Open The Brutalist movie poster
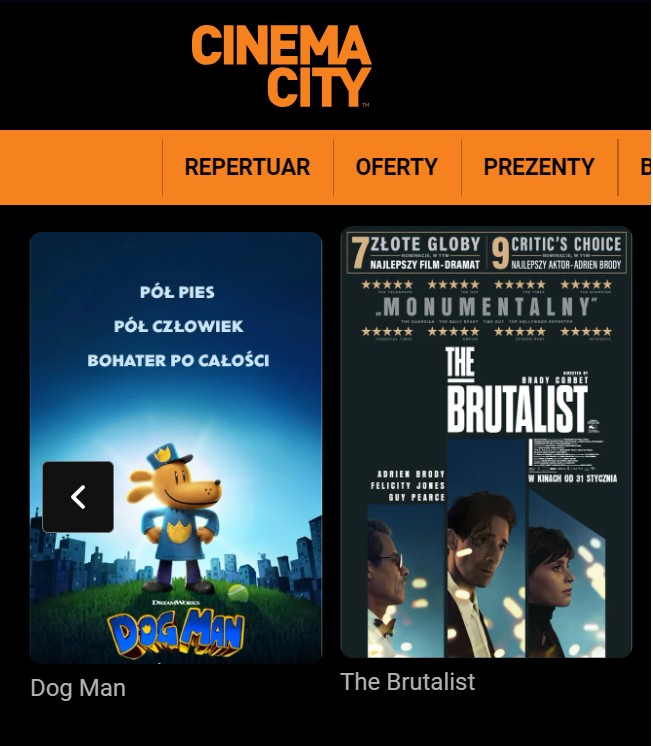This screenshot has height=746, width=653. coord(486,440)
